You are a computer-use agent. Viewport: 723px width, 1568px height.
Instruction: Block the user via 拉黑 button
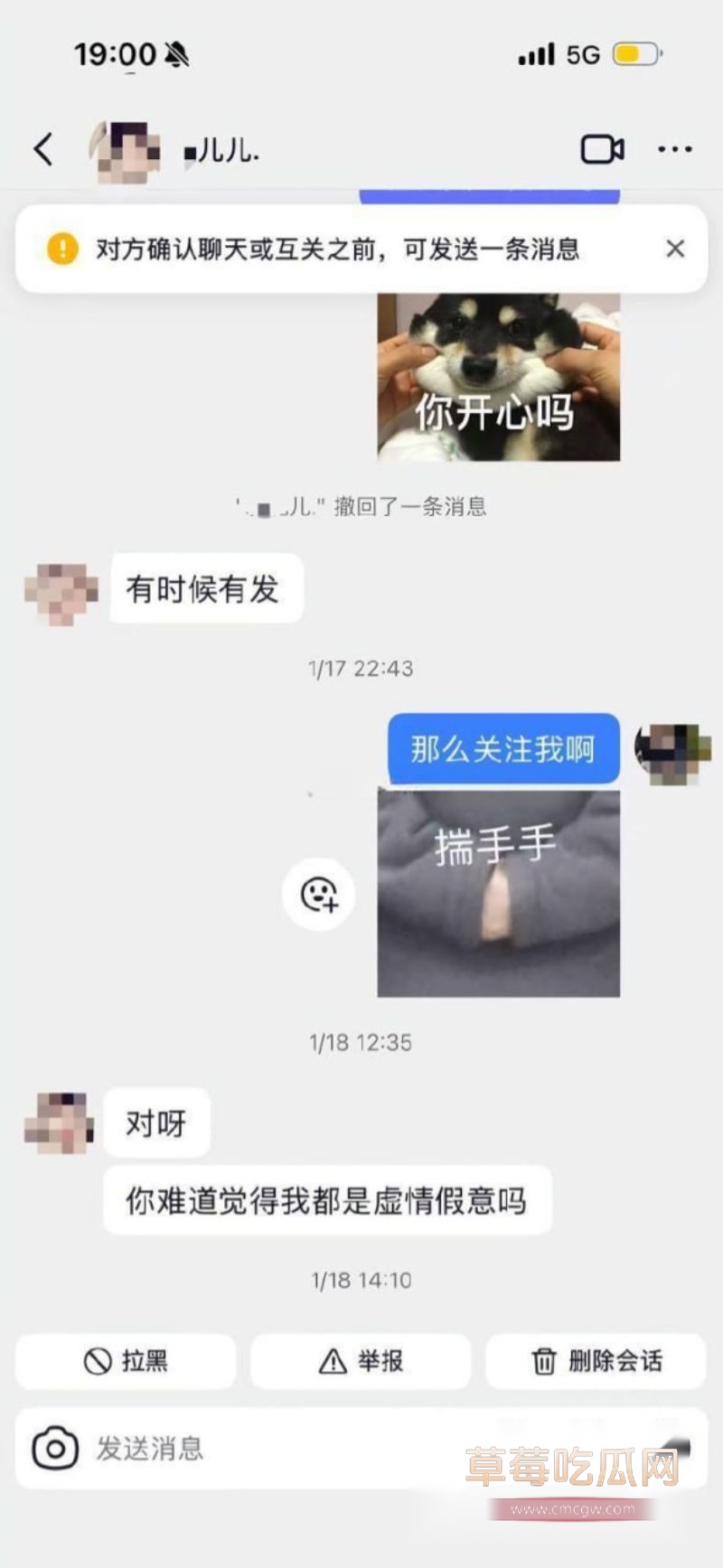pyautogui.click(x=126, y=1361)
